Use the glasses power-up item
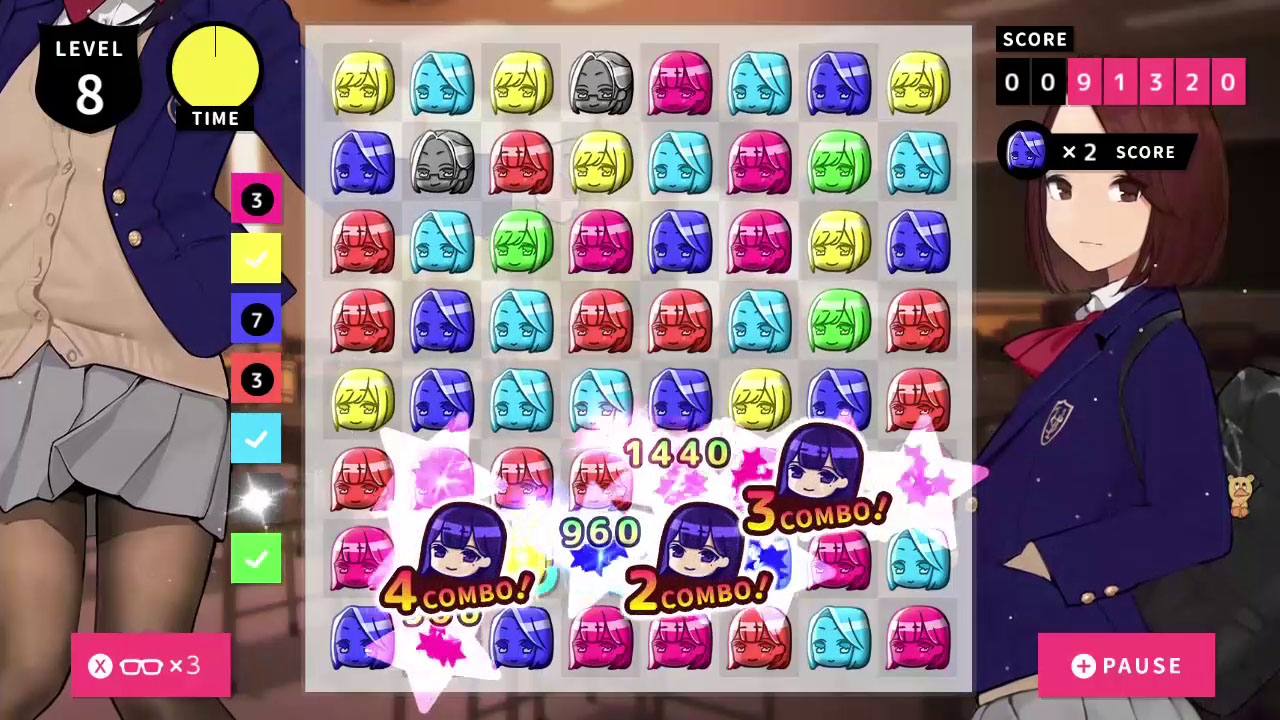The height and width of the screenshot is (720, 1280). (151, 665)
